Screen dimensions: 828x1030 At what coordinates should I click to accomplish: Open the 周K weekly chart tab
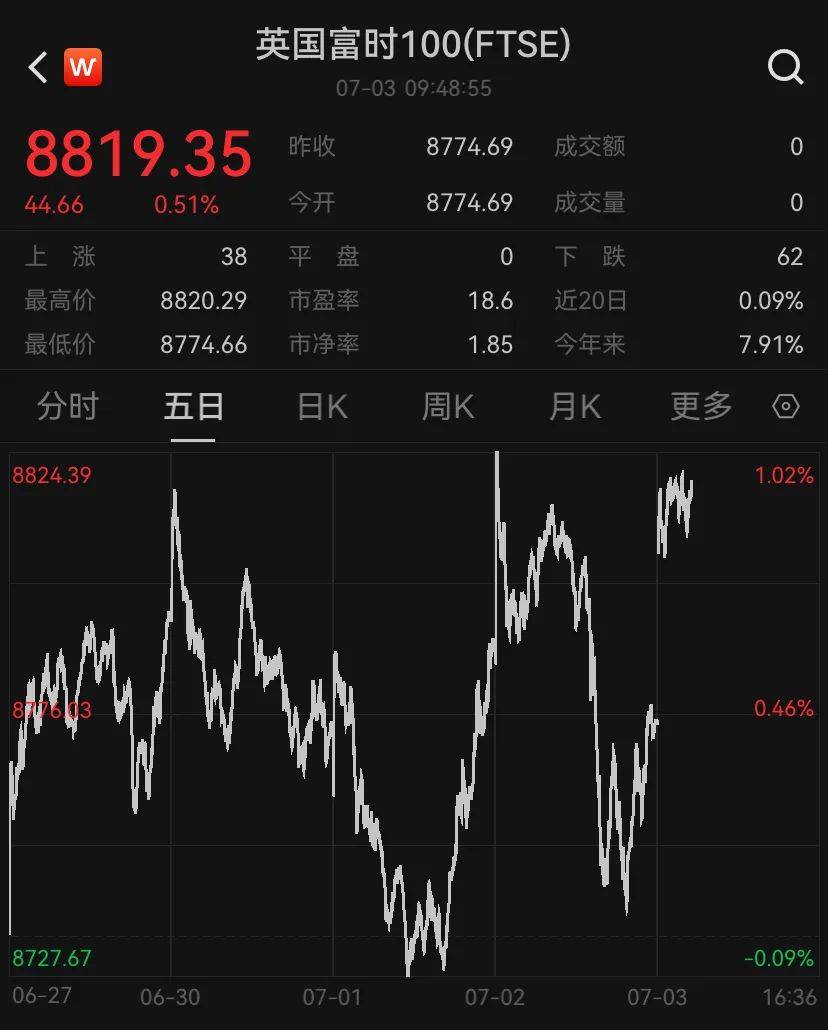[447, 407]
